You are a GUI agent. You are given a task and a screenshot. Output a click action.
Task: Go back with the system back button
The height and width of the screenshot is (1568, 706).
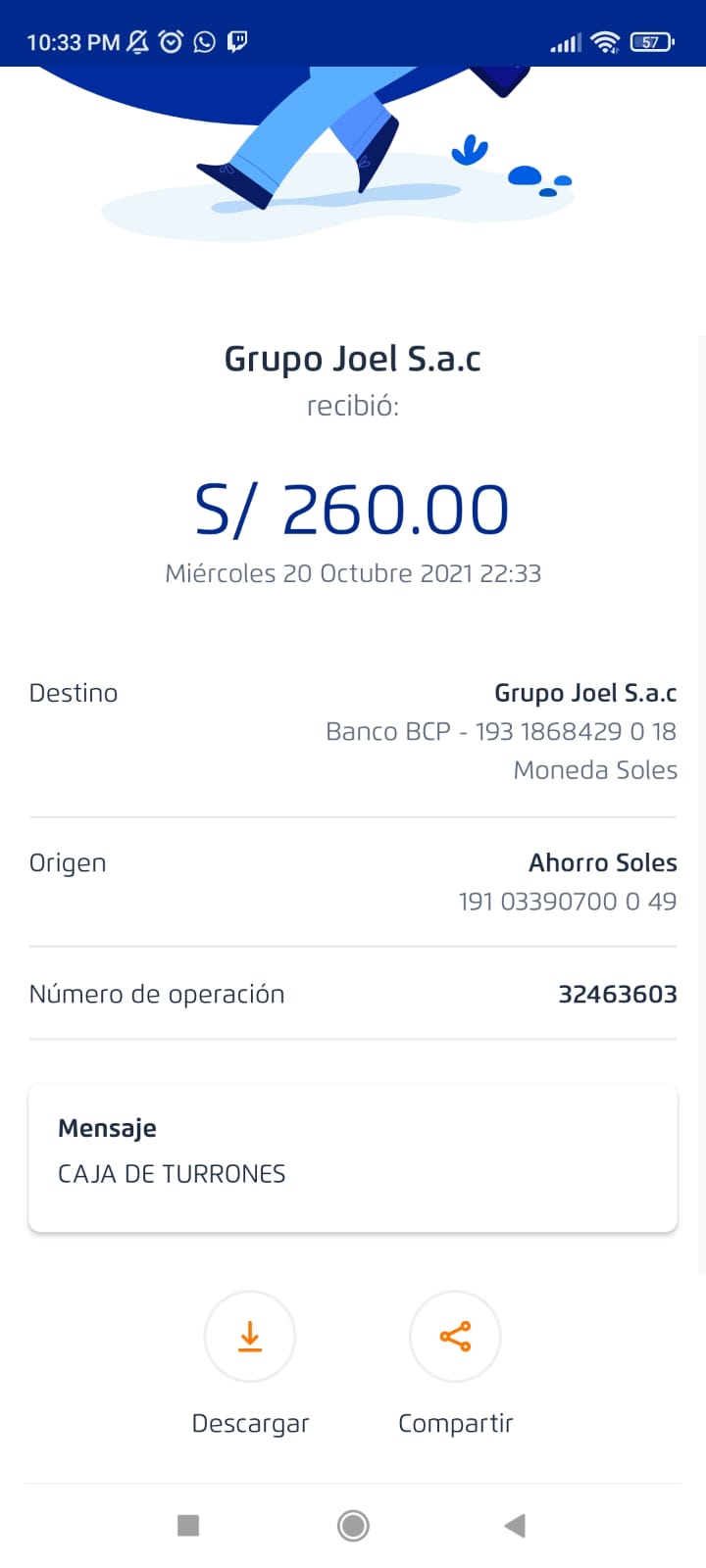tap(515, 1525)
